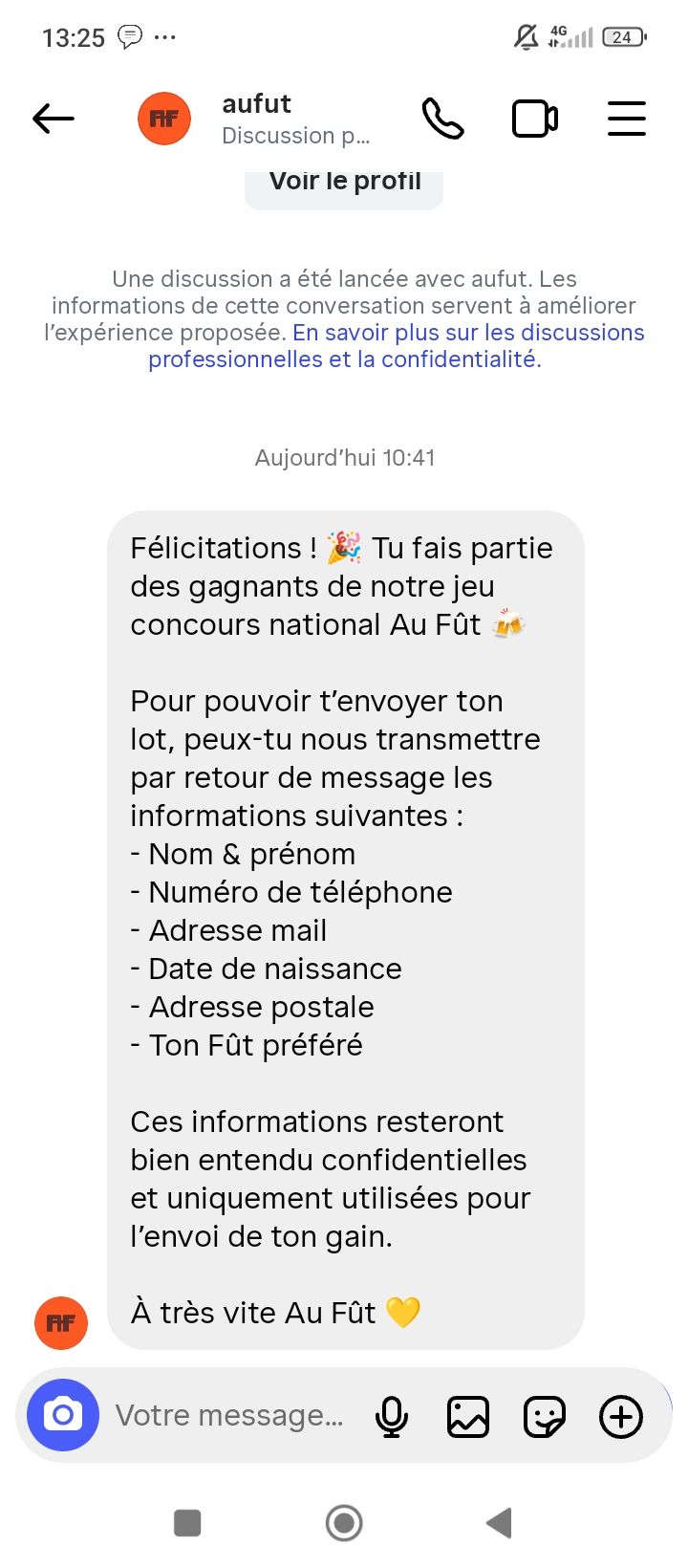
Task: Open the sticker picker
Action: click(x=545, y=1416)
